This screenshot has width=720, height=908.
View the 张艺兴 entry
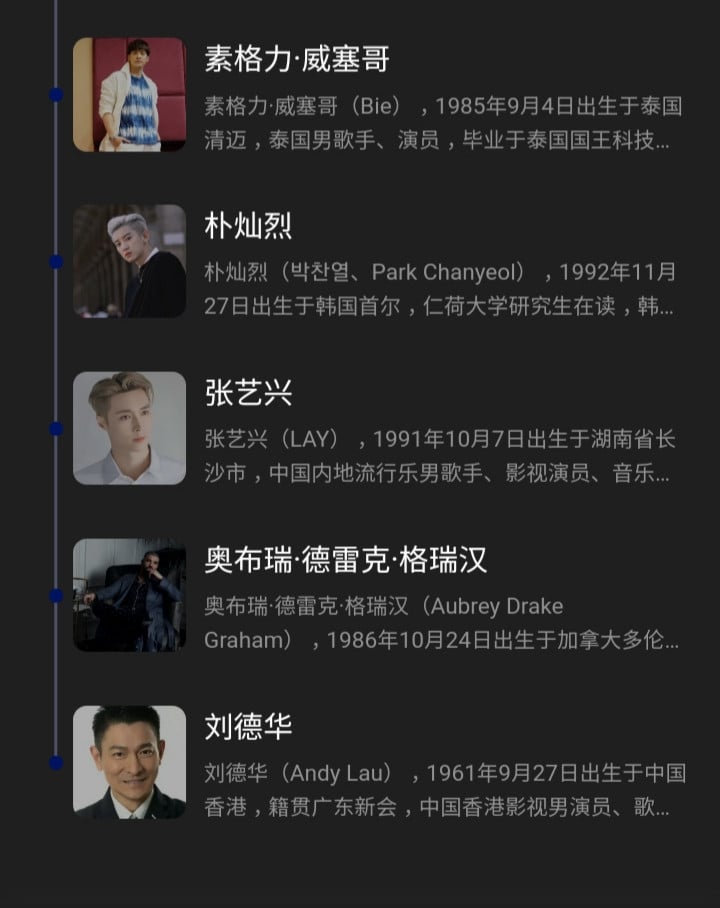248,393
